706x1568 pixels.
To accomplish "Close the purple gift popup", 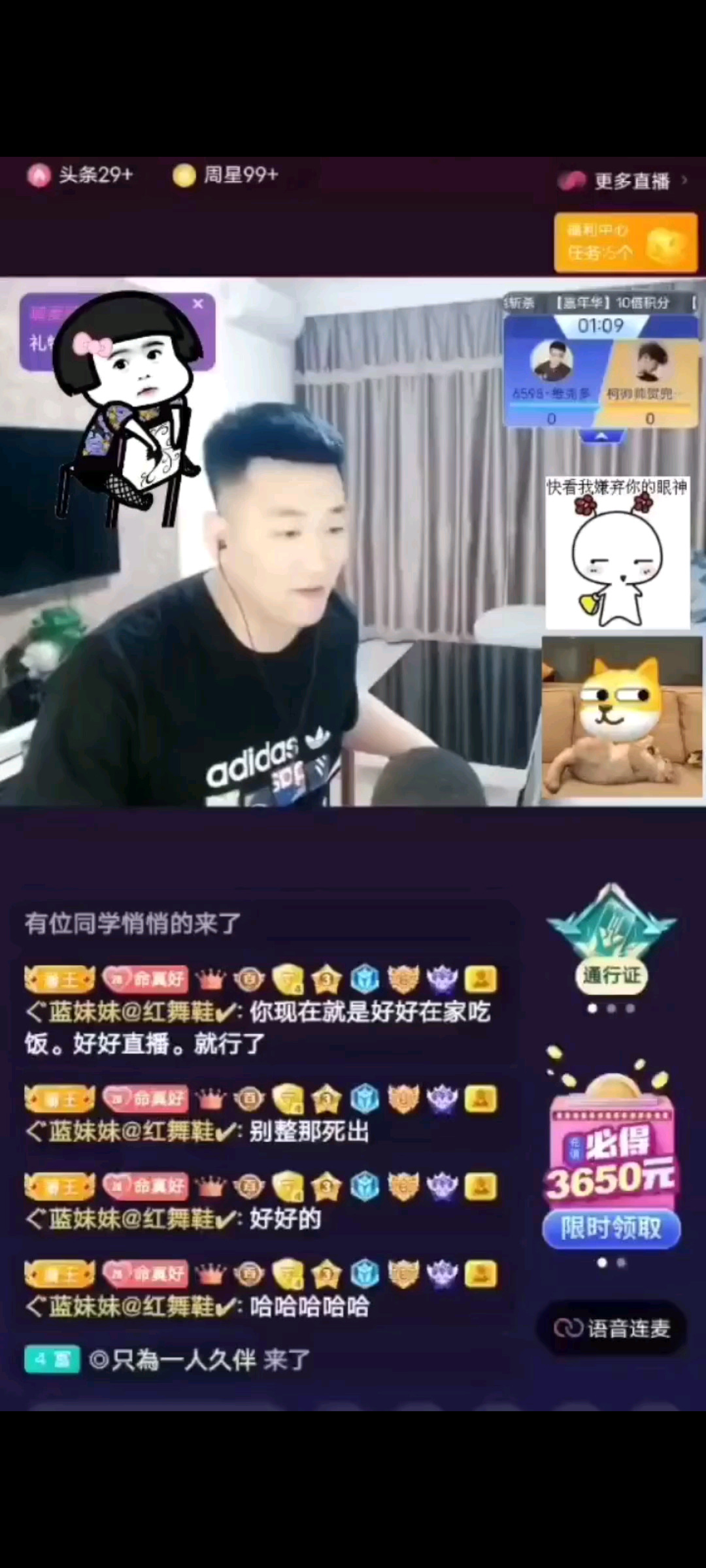I will (198, 304).
